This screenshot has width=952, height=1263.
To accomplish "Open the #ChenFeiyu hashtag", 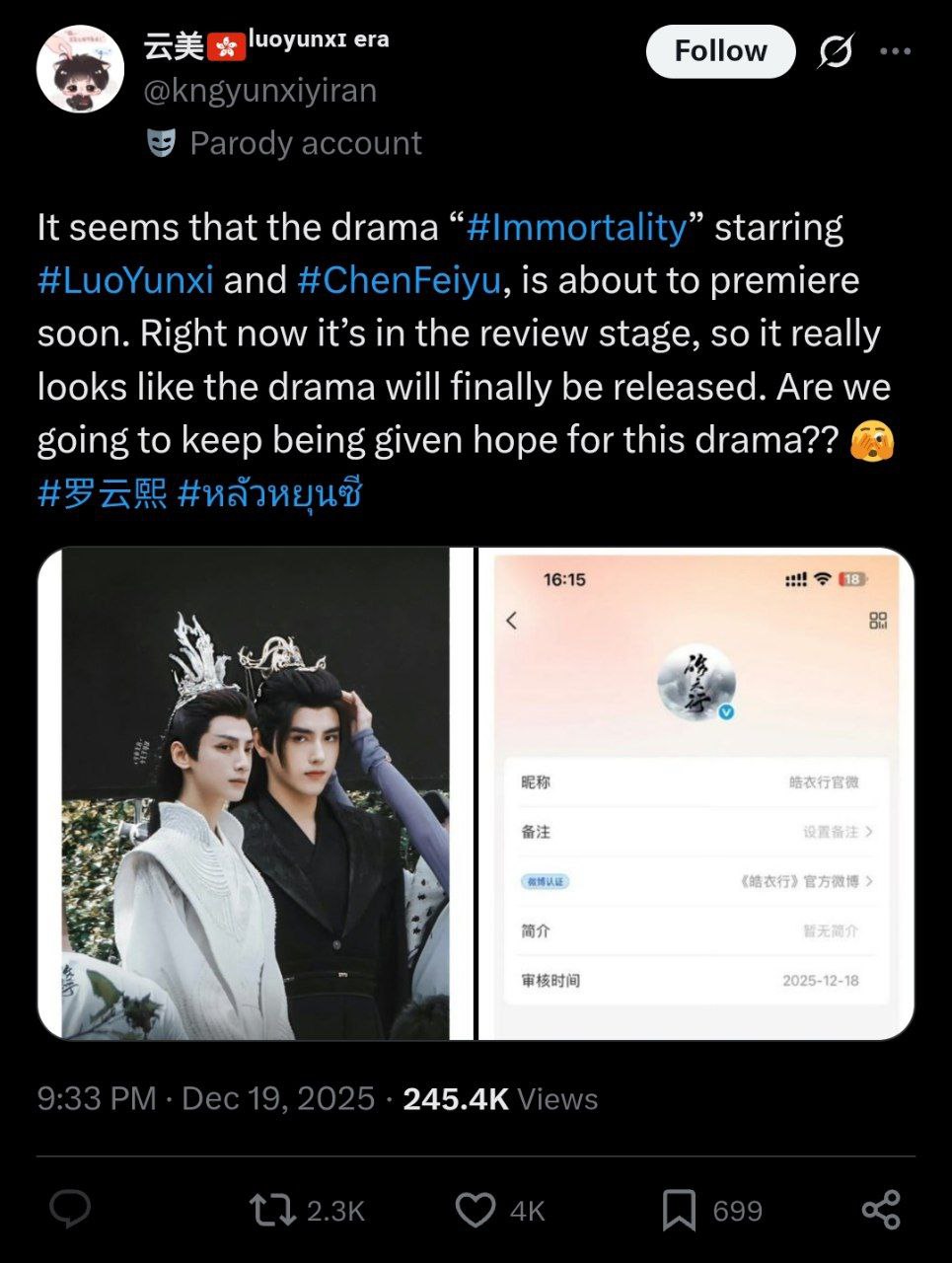I will 400,281.
